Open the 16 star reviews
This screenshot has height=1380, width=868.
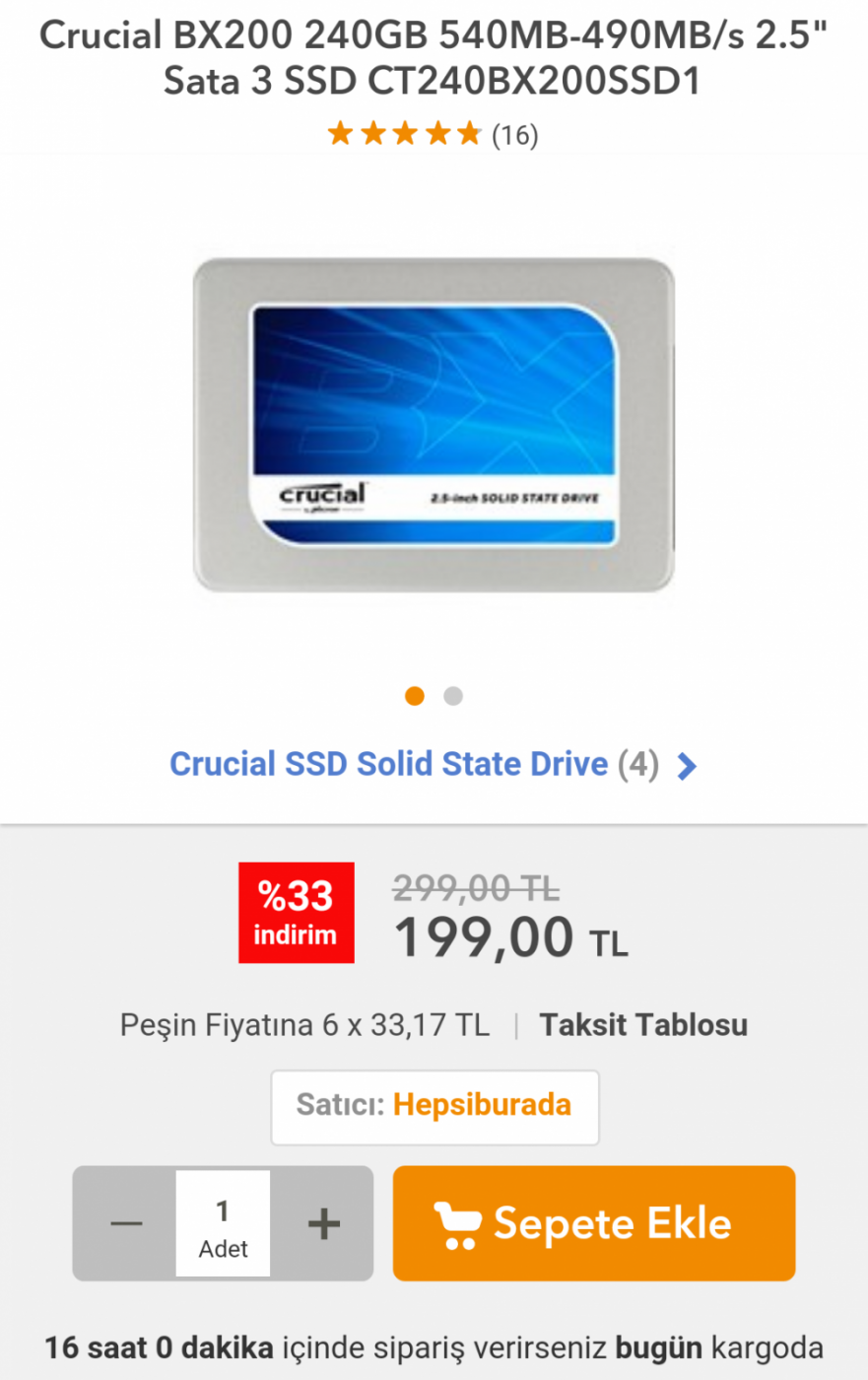point(434,134)
